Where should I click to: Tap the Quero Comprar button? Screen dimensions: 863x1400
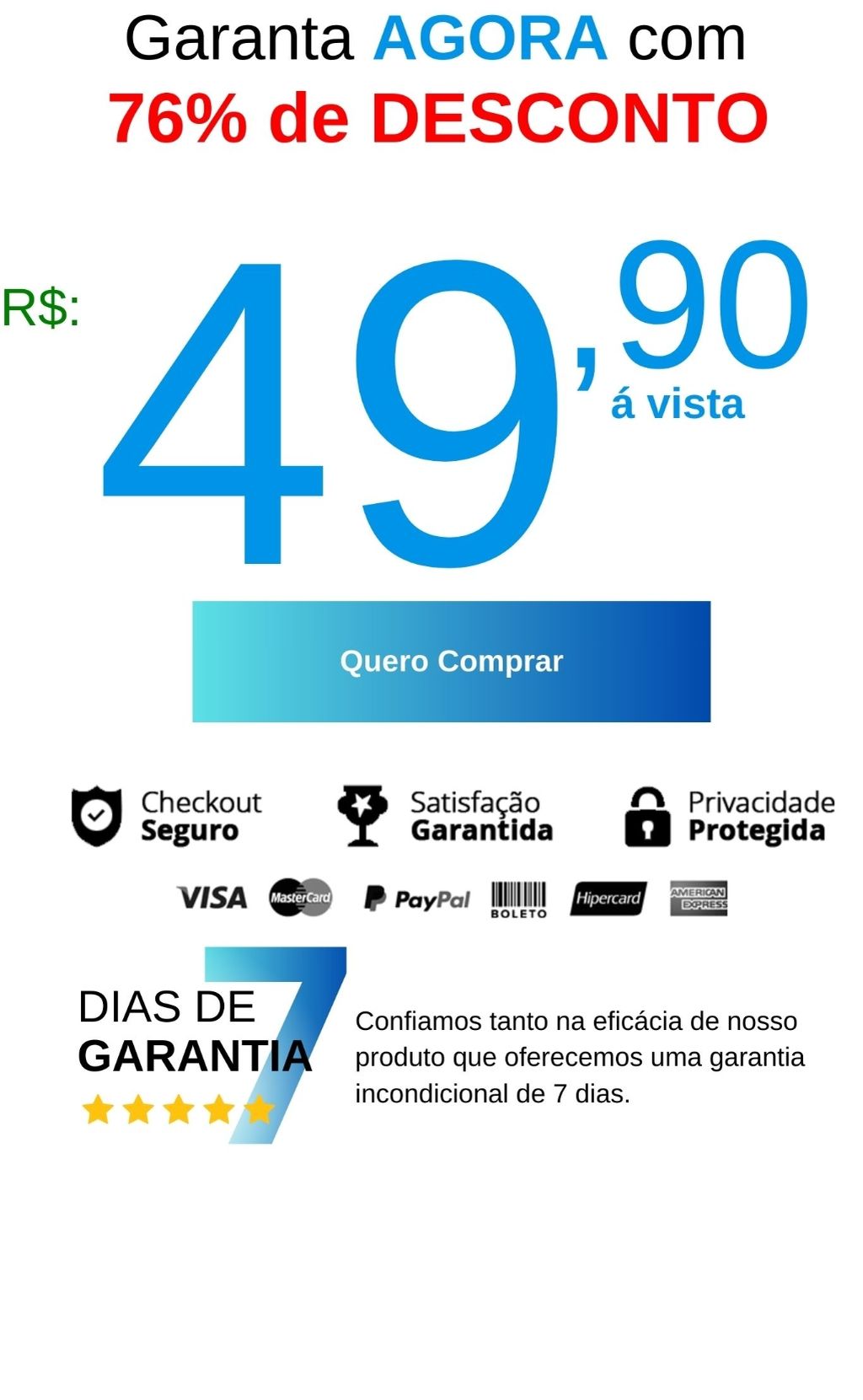451,661
